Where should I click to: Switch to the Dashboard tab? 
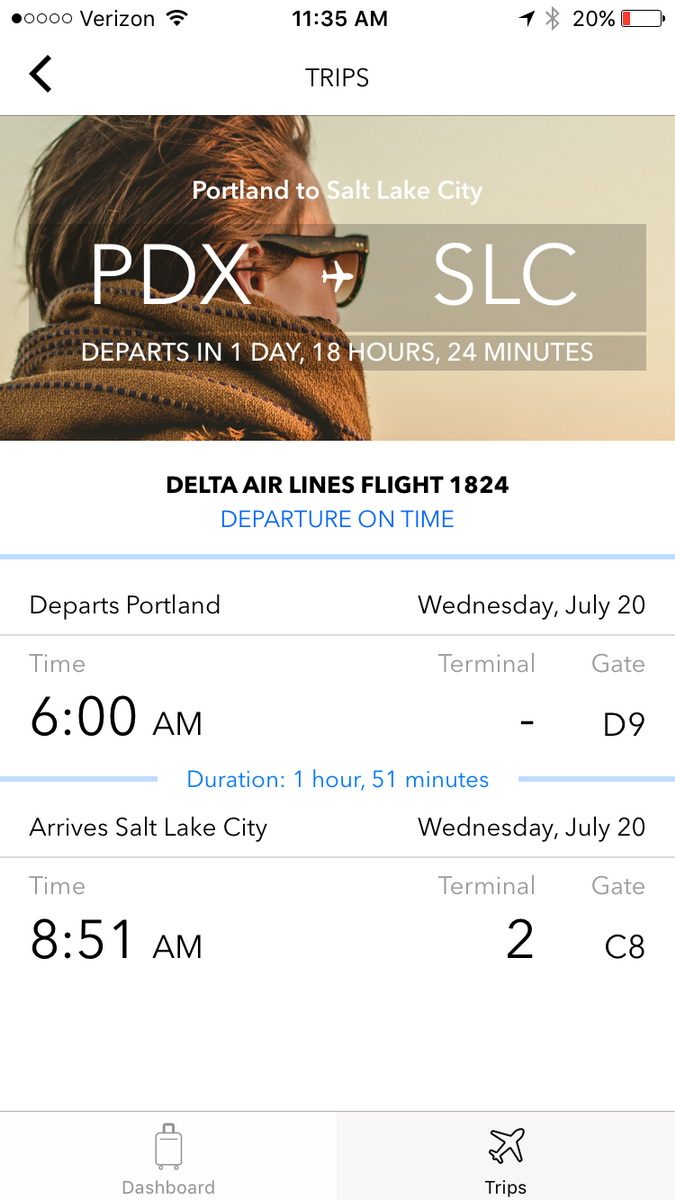(x=168, y=1157)
